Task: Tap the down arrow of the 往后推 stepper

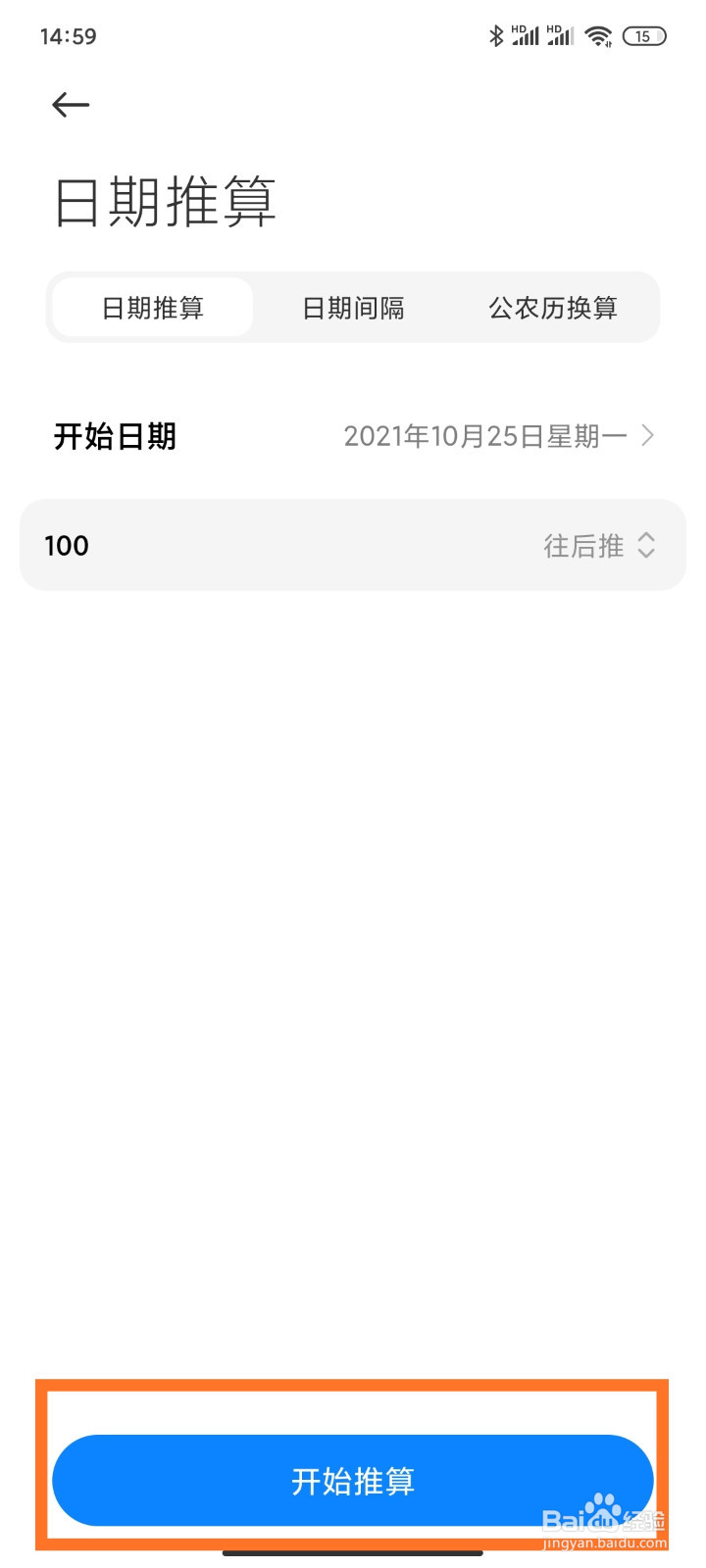Action: click(x=645, y=555)
